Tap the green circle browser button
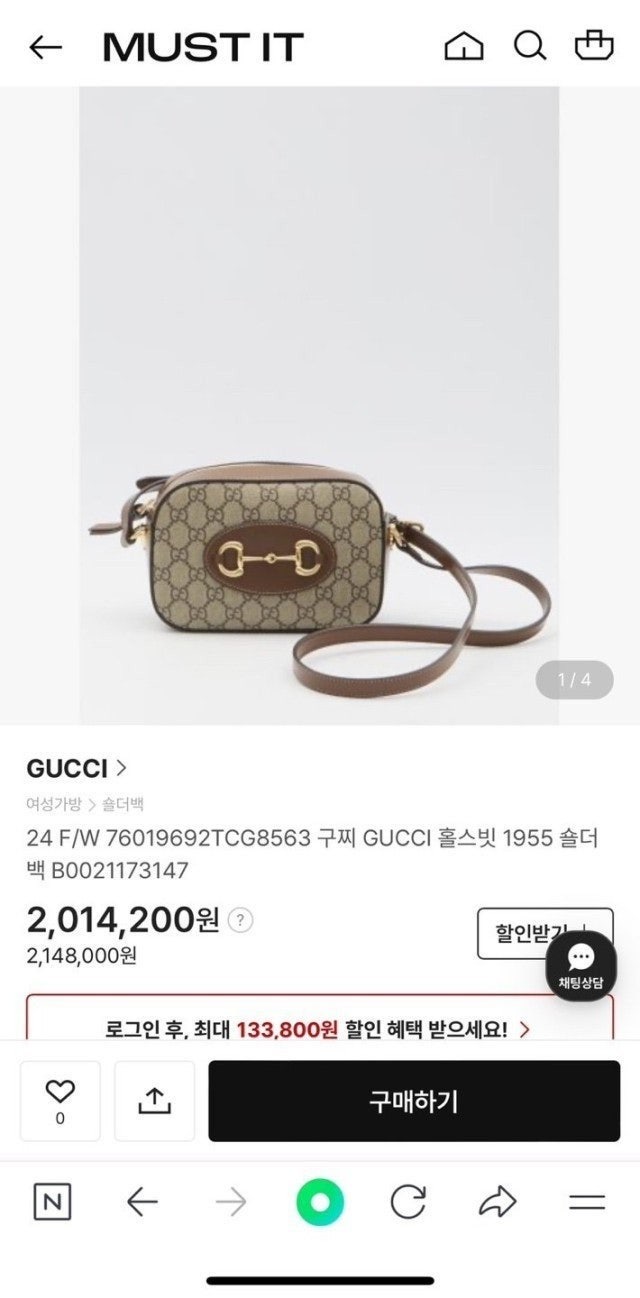The image size is (640, 1298). click(x=319, y=1203)
